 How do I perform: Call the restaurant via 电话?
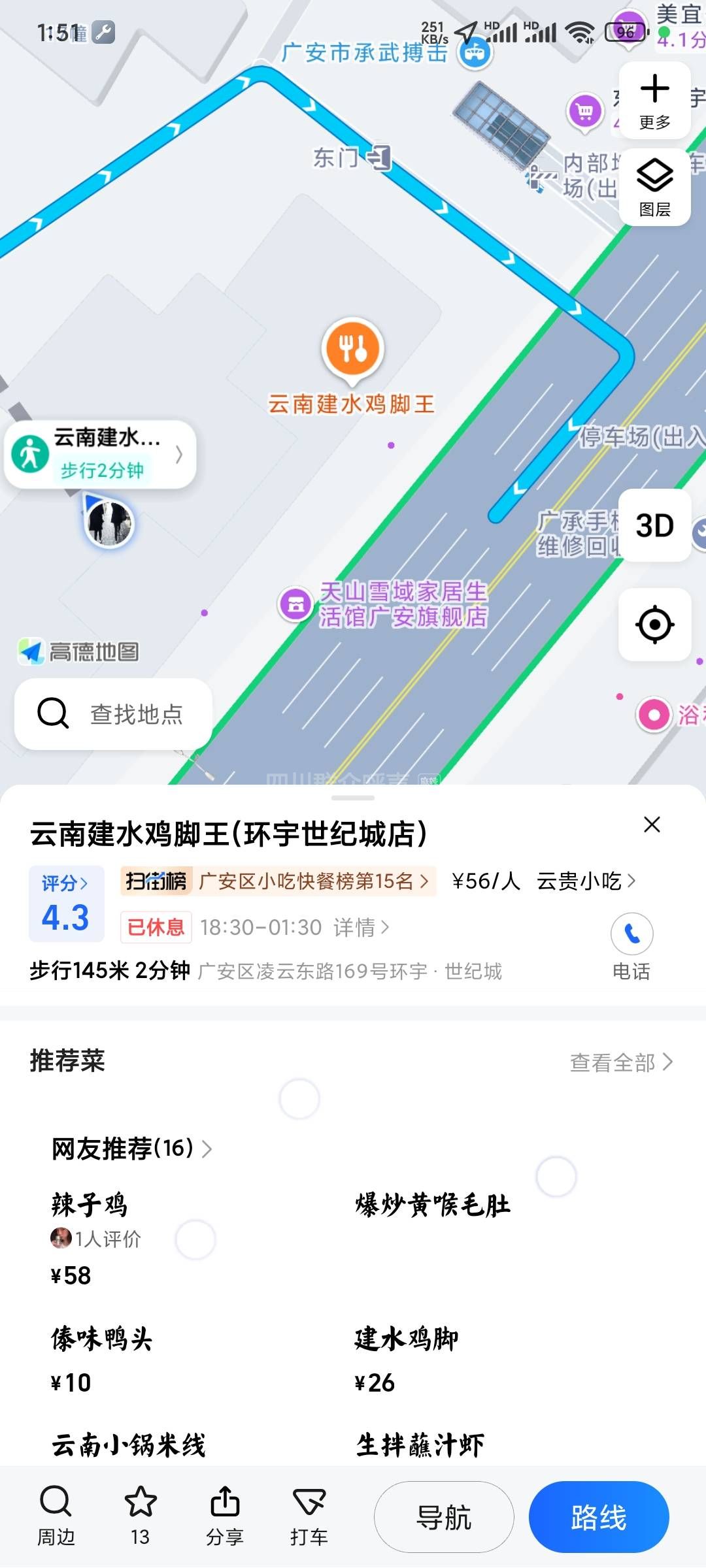click(x=631, y=945)
